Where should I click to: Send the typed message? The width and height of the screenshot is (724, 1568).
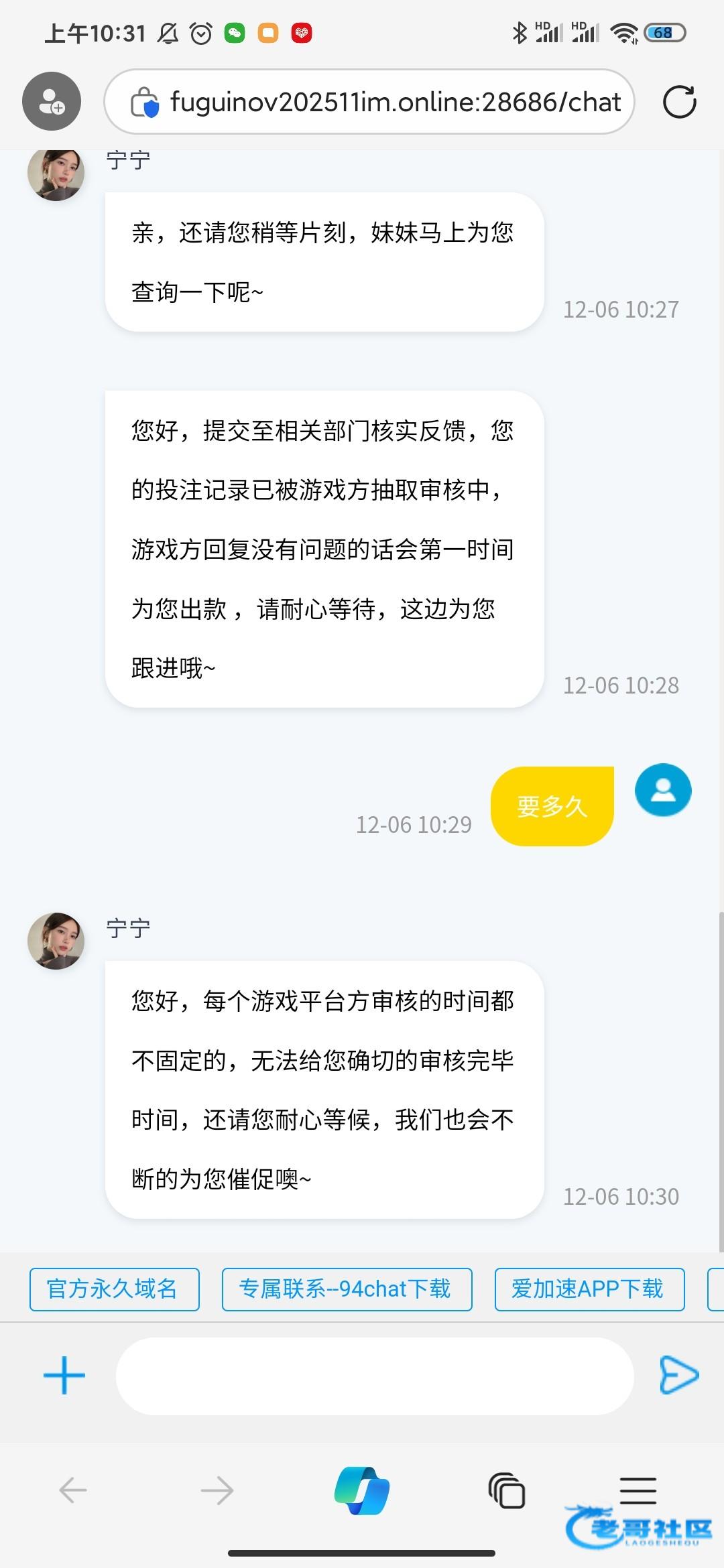678,1375
